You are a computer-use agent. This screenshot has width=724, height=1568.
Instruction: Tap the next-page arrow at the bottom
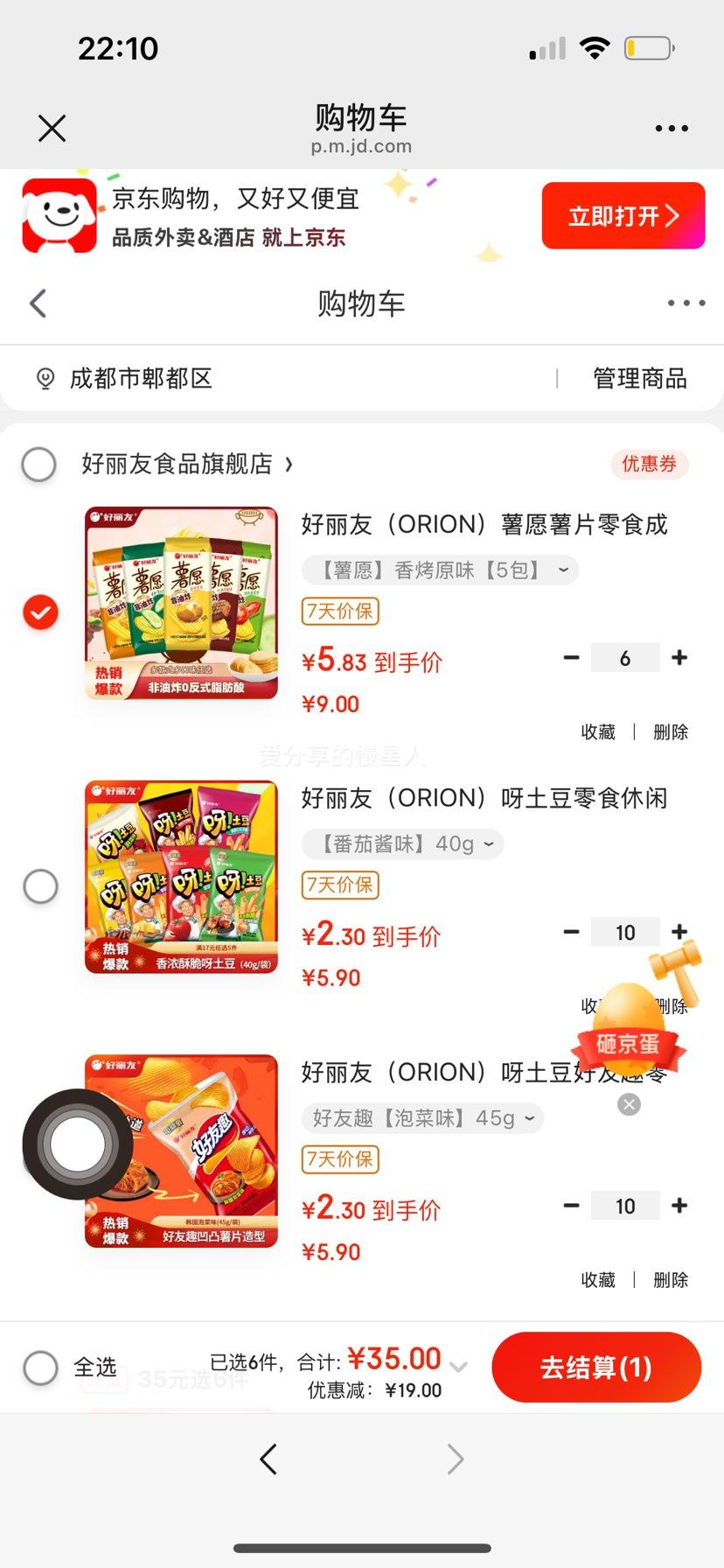[x=454, y=1459]
